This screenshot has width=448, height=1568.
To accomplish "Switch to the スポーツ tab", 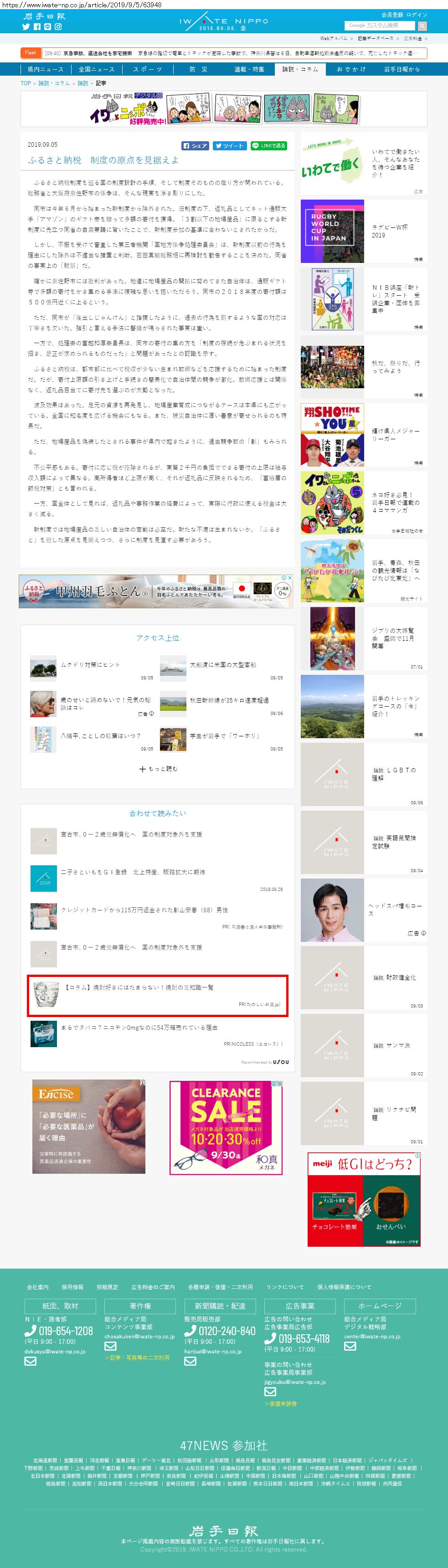I will 147,69.
